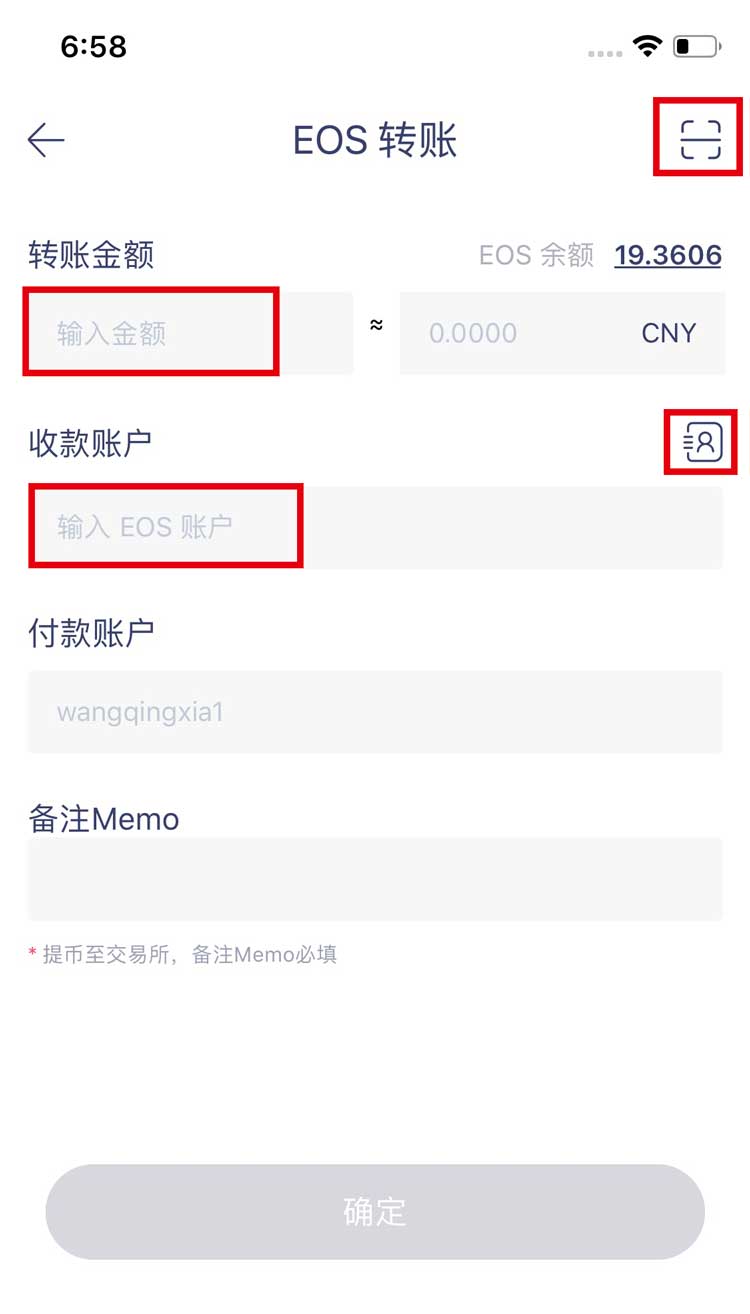Viewport: 750px width, 1314px height.
Task: Select the wangqingxia1 payment account field
Action: [375, 712]
